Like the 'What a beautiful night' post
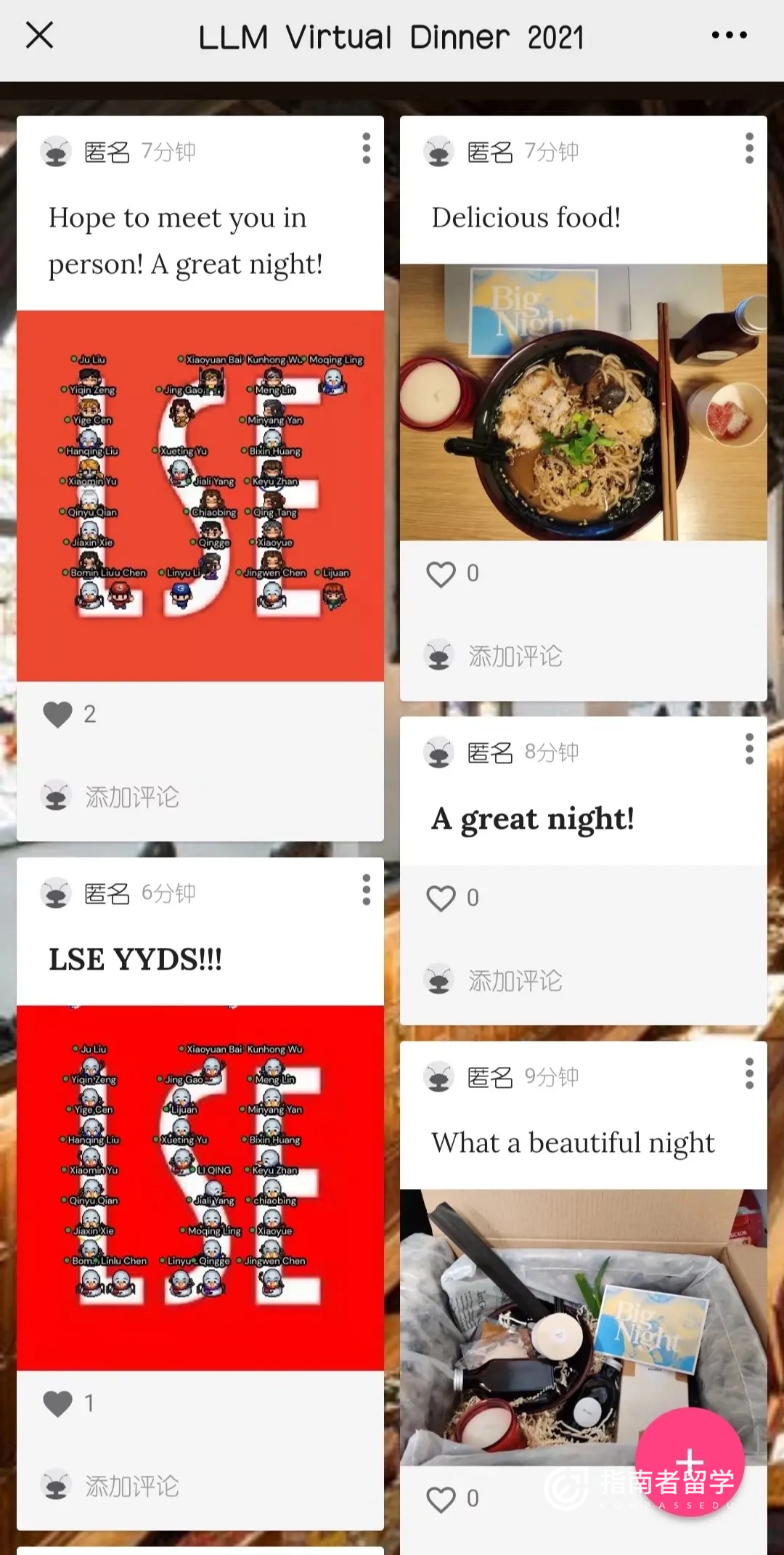Viewport: 784px width, 1555px height. pos(441,1499)
